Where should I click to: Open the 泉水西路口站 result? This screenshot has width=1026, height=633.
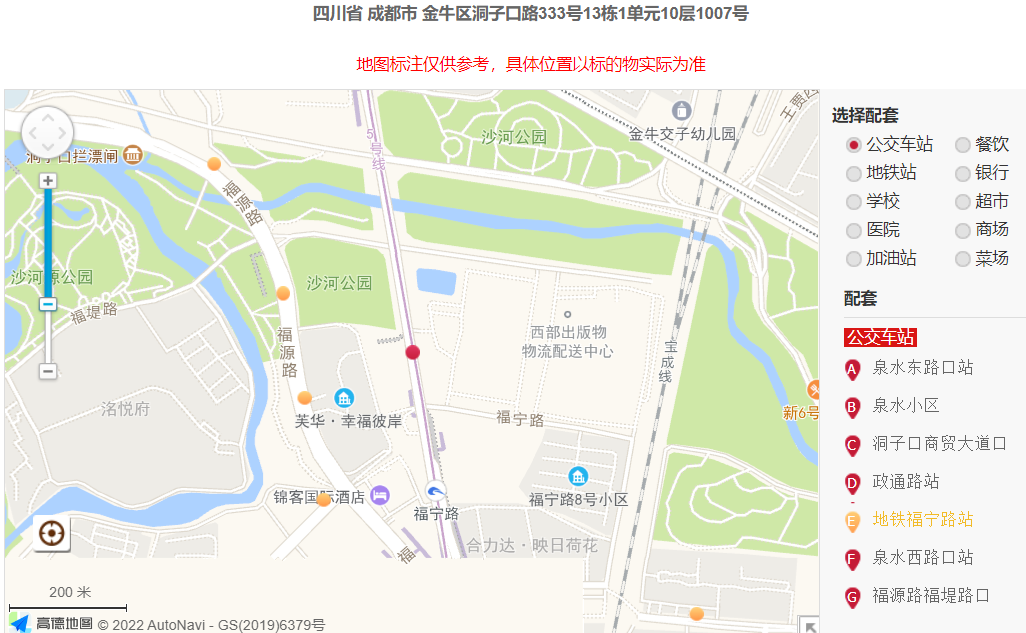(922, 558)
